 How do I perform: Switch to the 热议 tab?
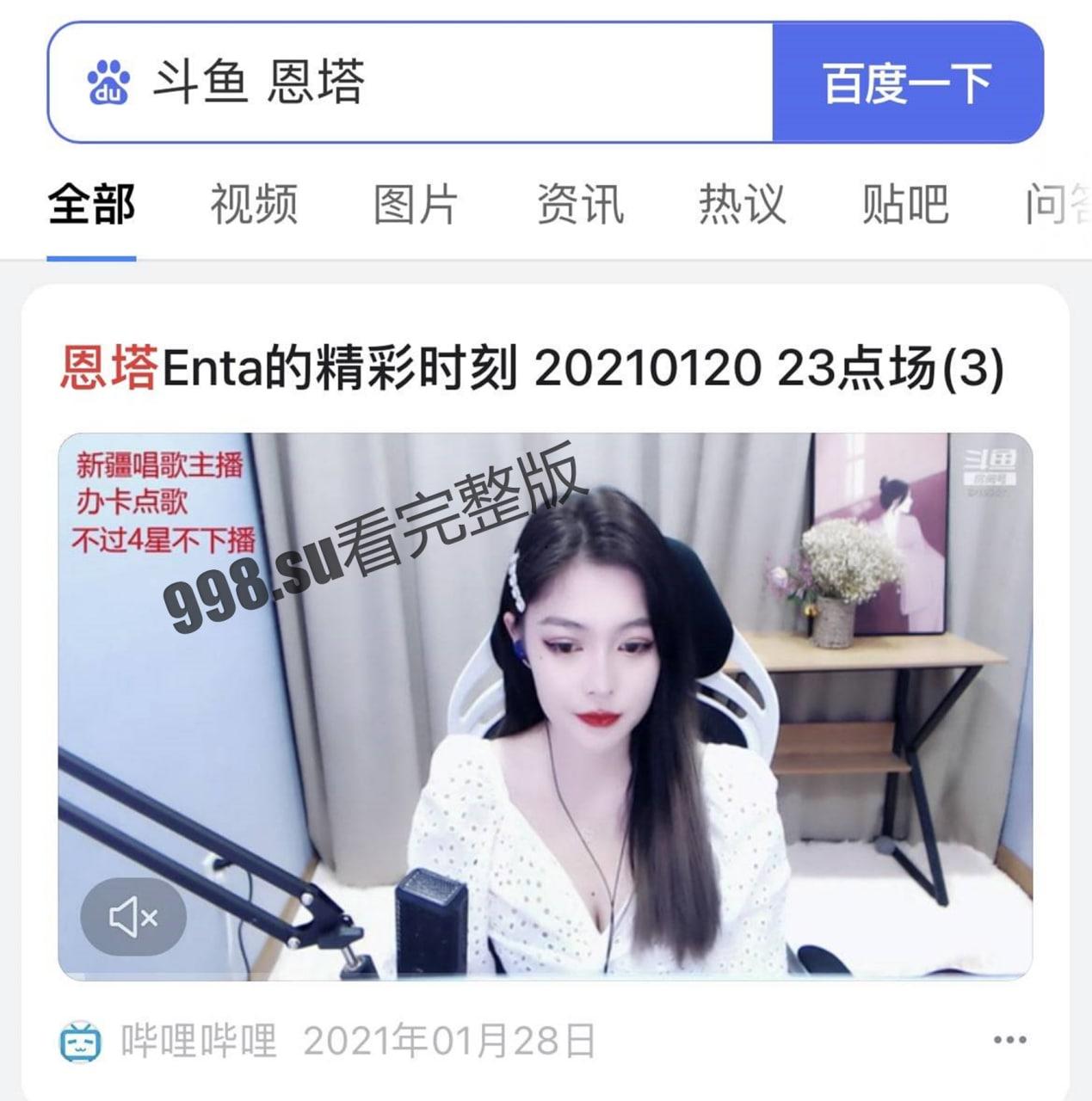pos(740,204)
